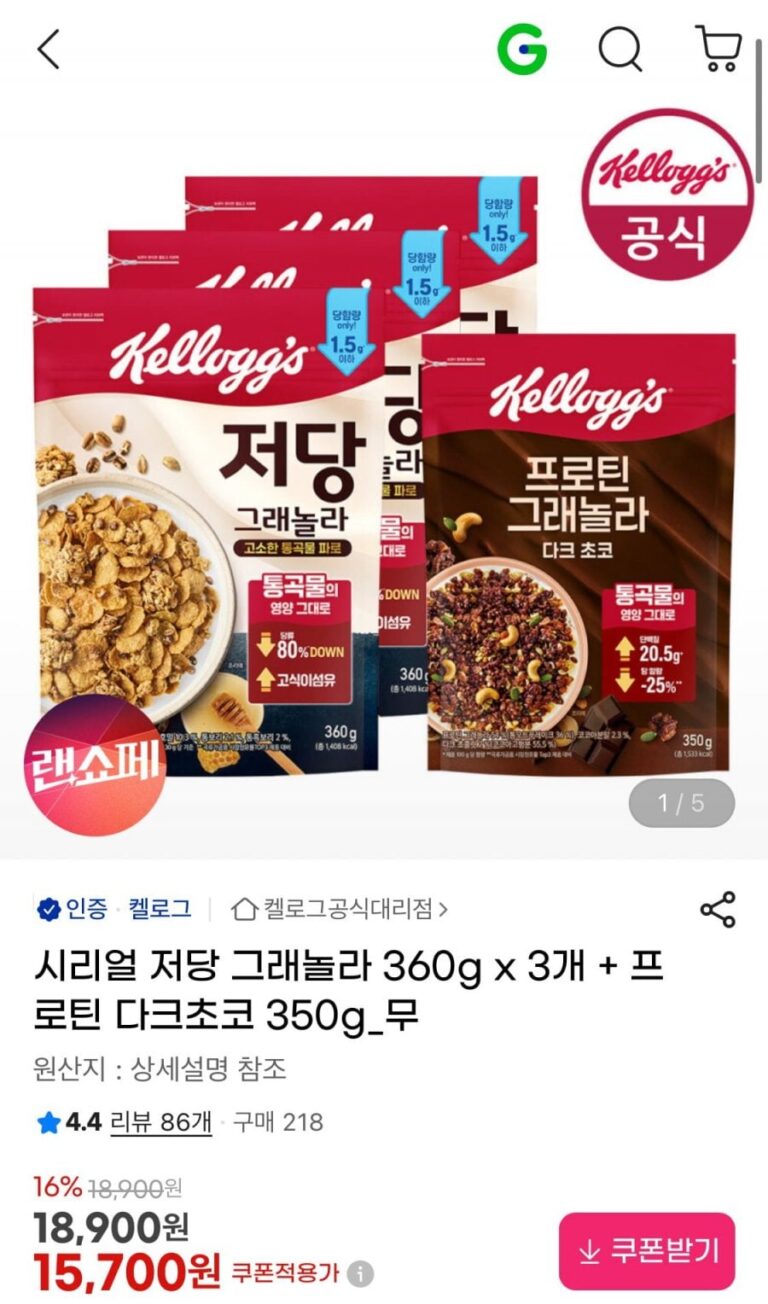Open 리뷰 86개 reviews
Image resolution: width=768 pixels, height=1304 pixels.
[160, 1122]
